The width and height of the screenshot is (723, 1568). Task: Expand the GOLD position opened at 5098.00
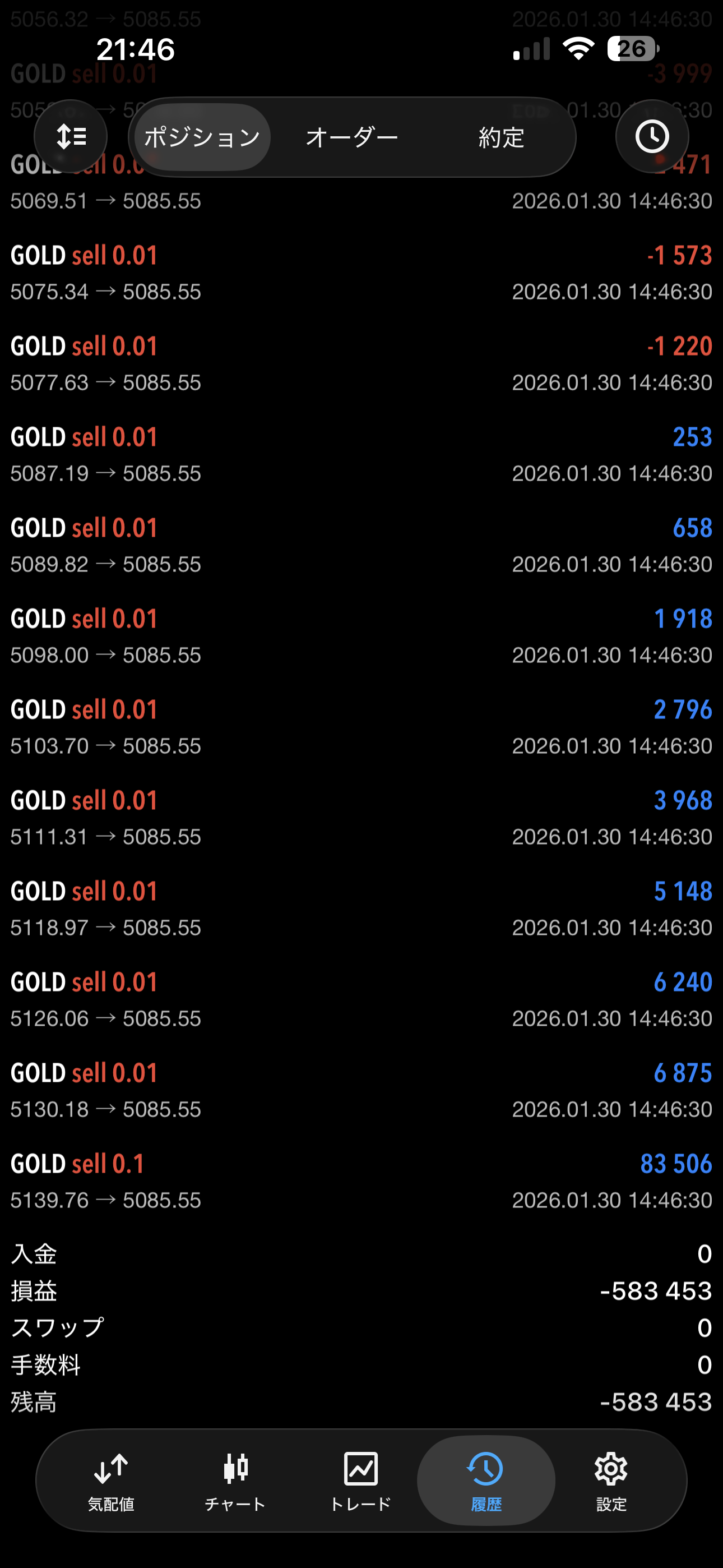pos(361,636)
